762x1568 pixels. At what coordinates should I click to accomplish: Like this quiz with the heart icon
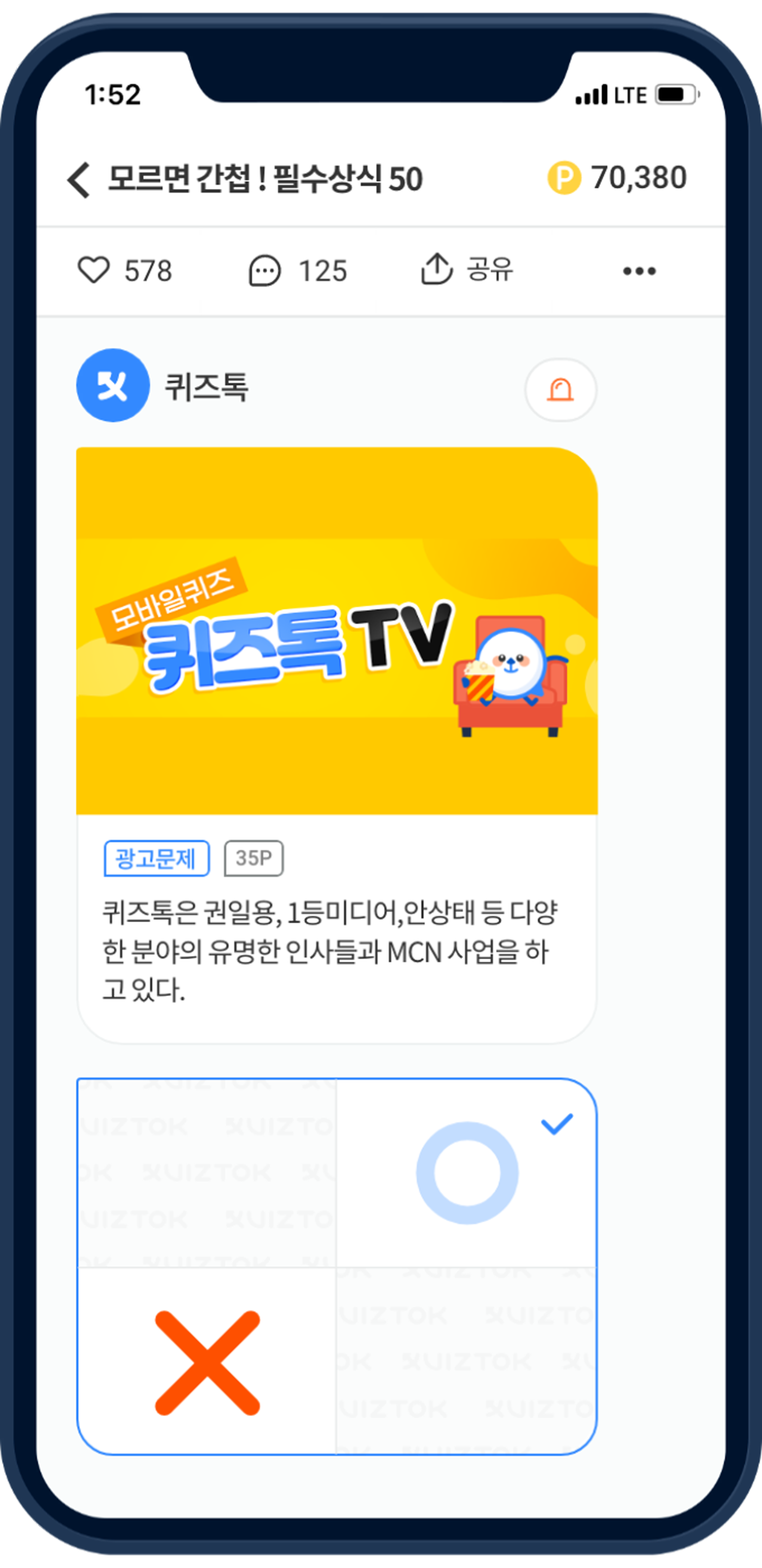tap(94, 270)
